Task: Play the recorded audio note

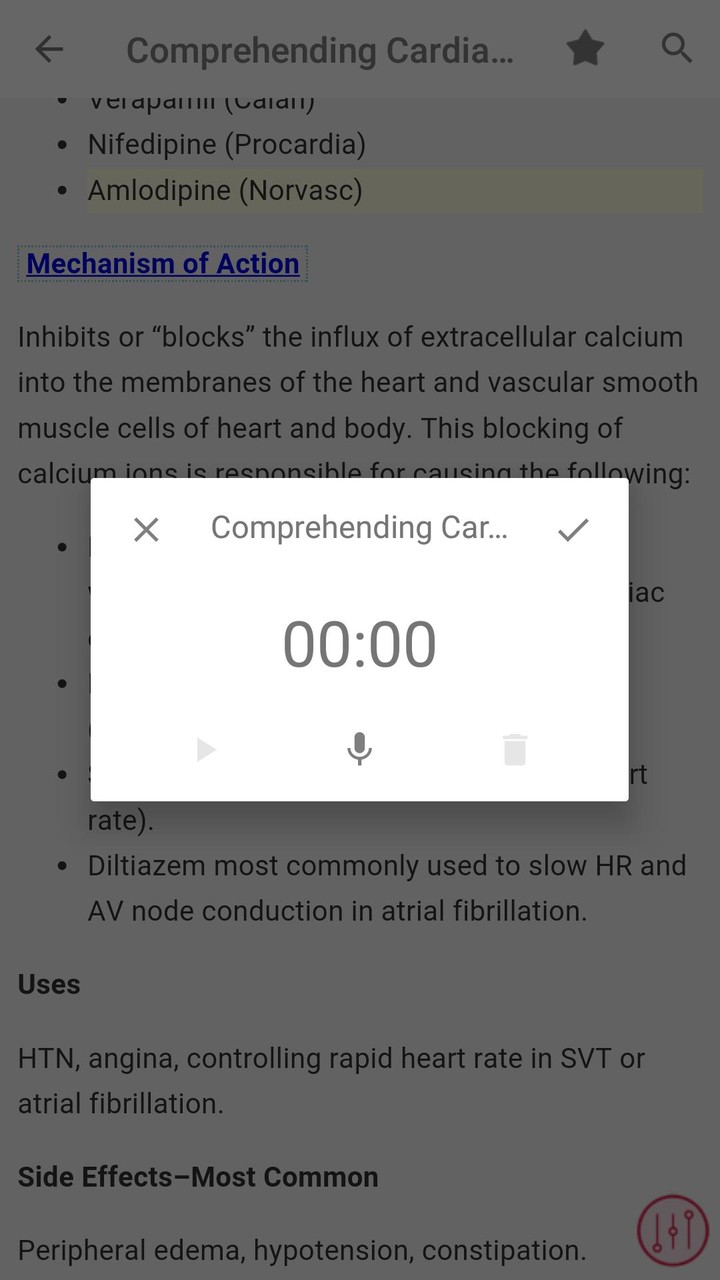Action: (206, 749)
